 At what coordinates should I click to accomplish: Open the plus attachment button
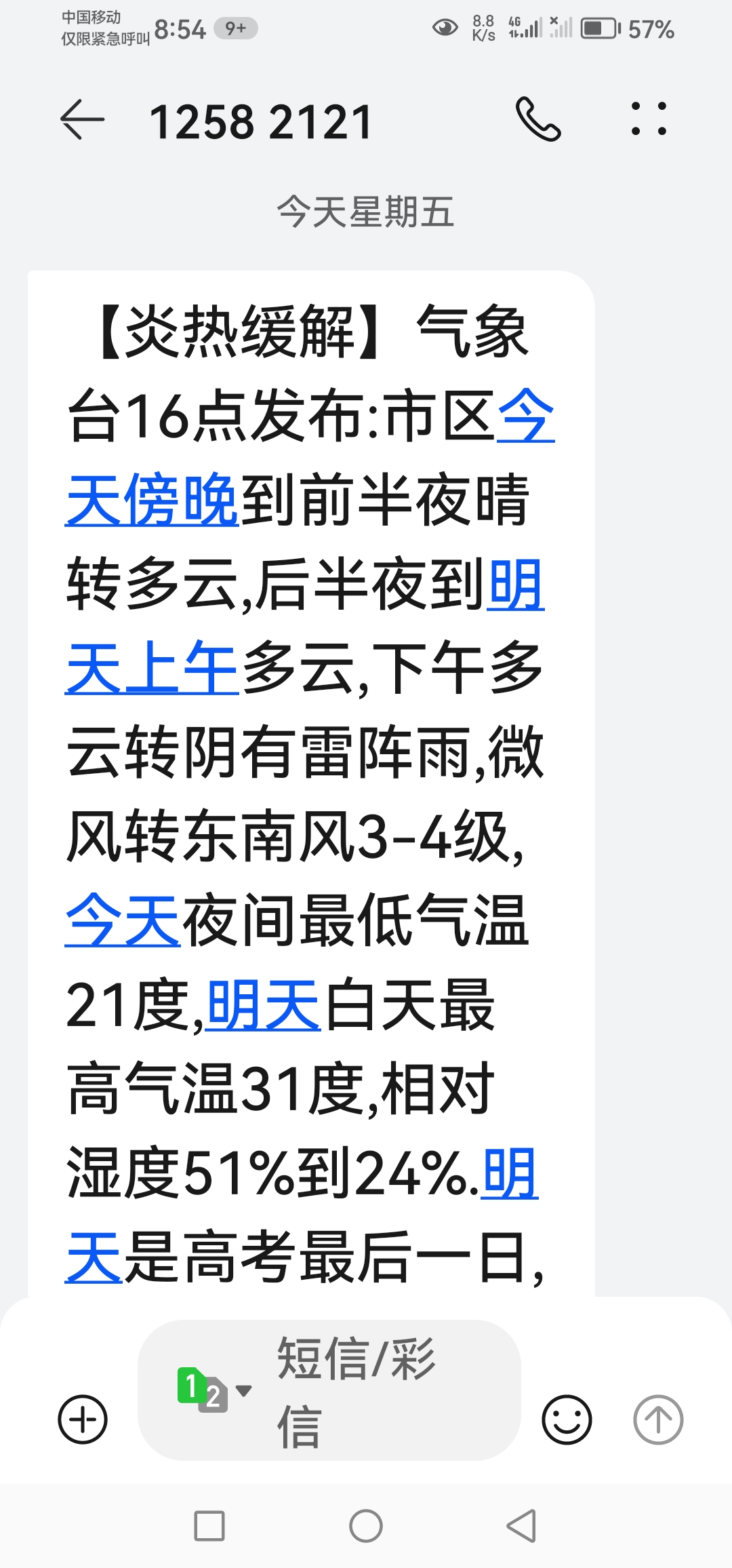[83, 1419]
